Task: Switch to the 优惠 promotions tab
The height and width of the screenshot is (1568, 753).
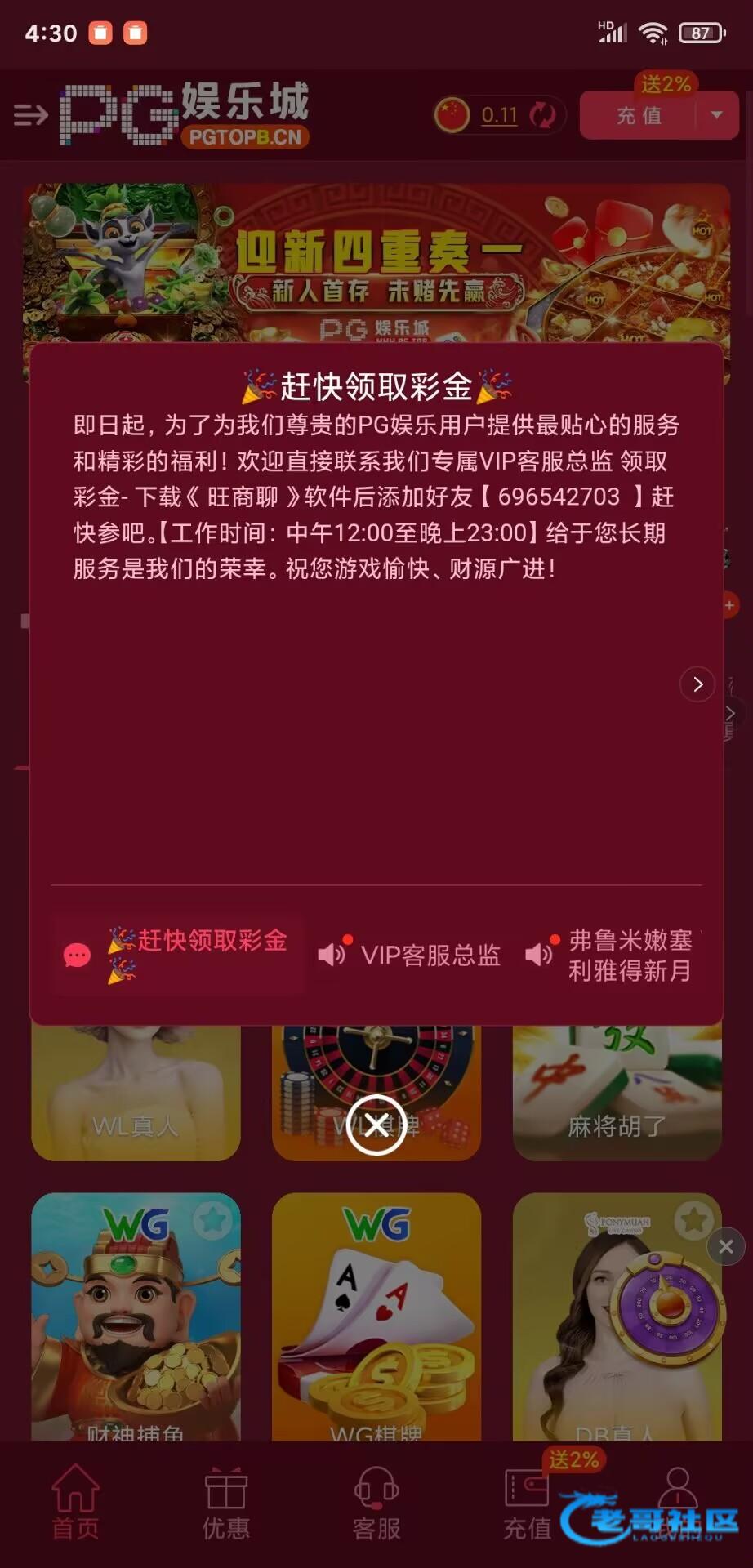Action: (226, 1504)
